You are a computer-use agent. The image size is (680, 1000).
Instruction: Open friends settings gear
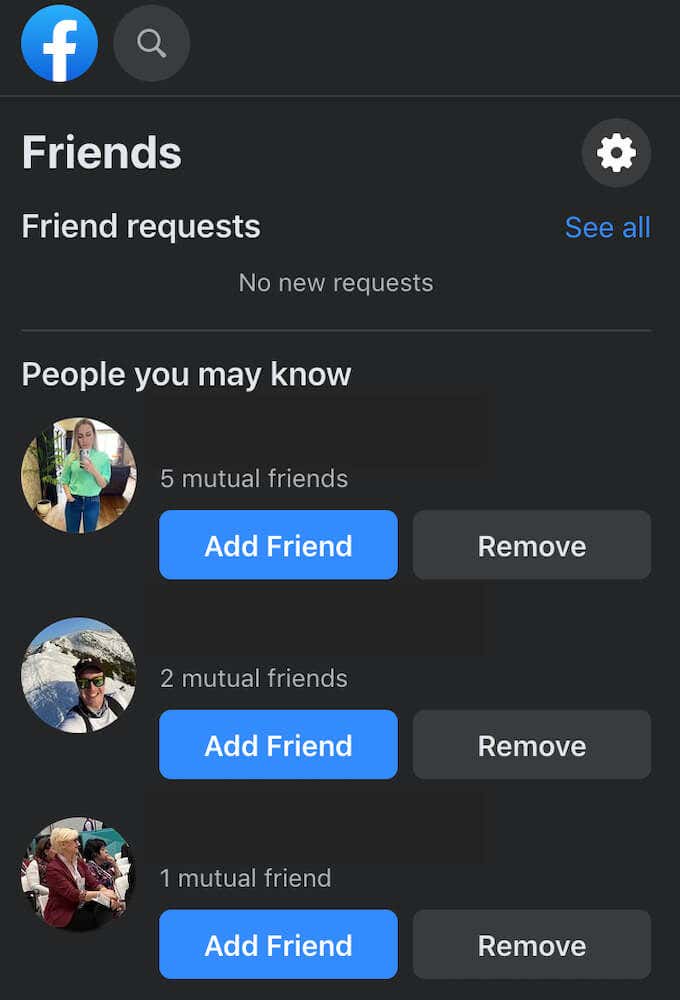(x=616, y=153)
